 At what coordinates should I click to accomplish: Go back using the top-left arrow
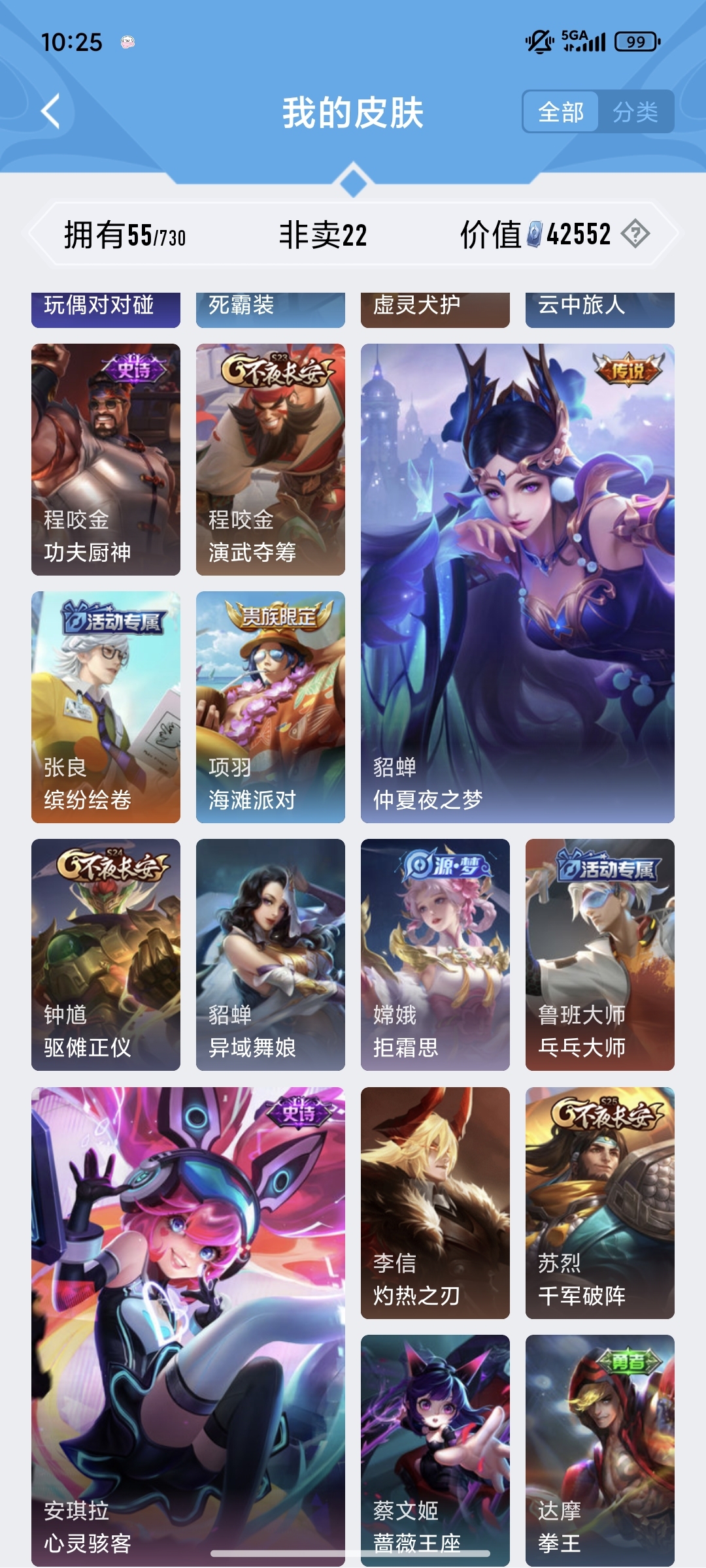point(51,111)
